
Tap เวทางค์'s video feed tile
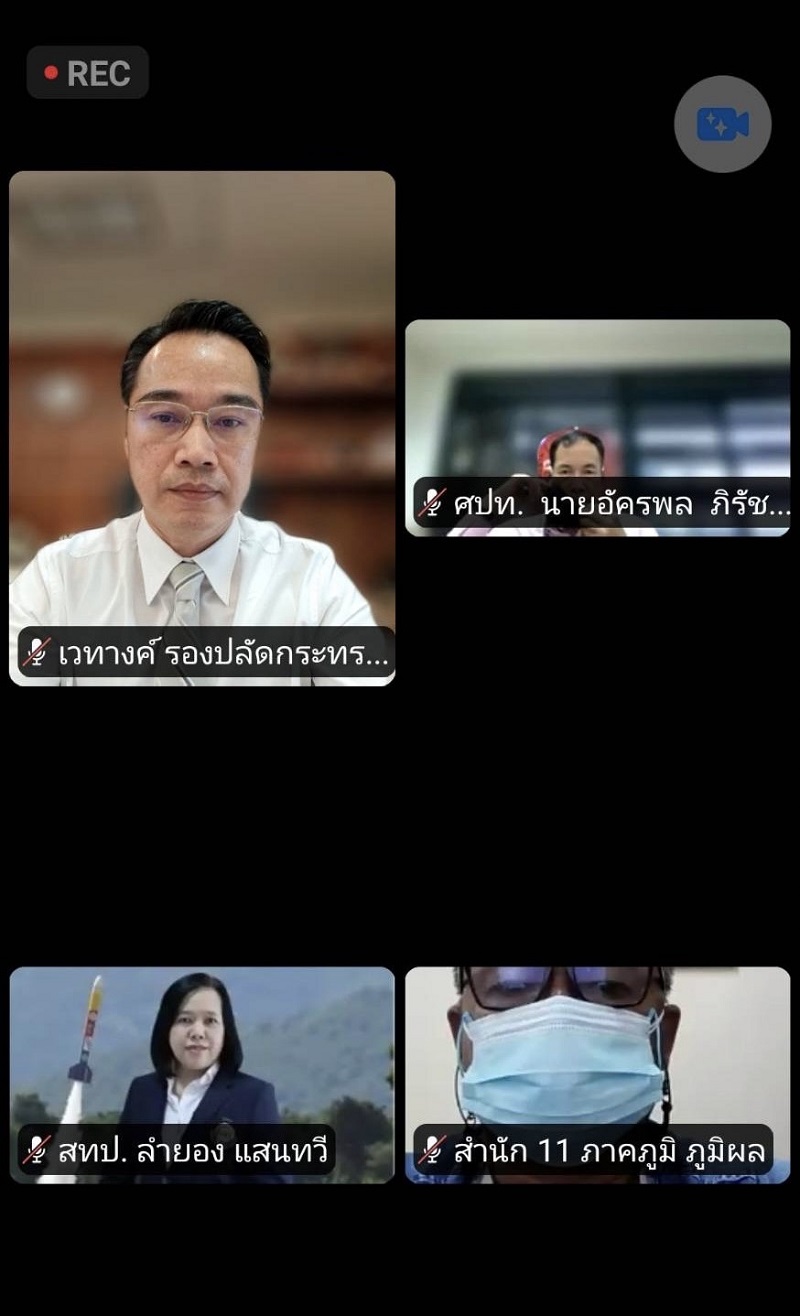pos(200,400)
